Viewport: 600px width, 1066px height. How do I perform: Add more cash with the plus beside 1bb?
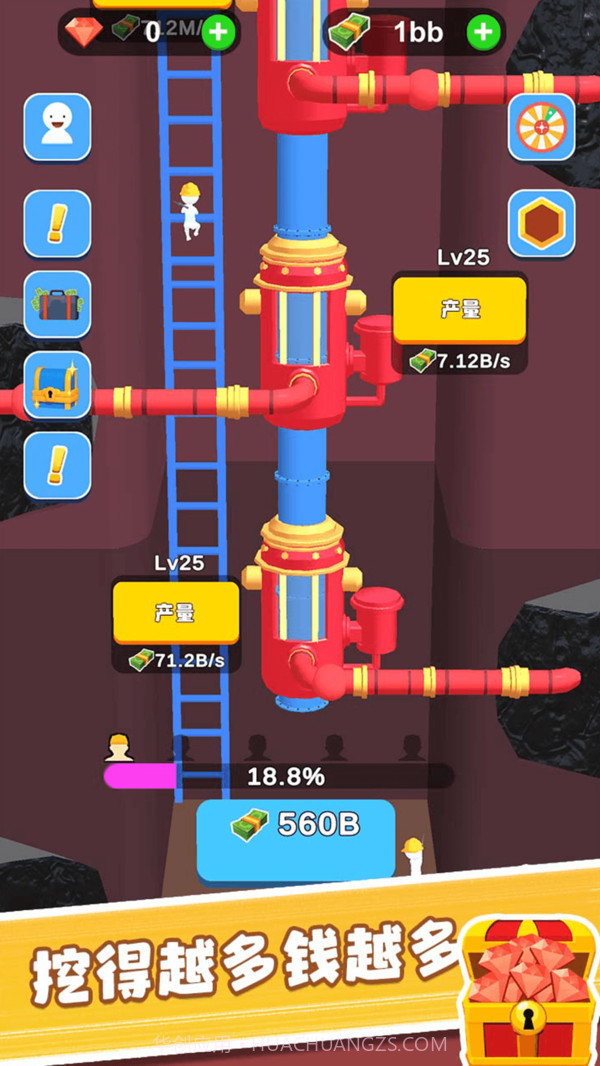[x=484, y=32]
